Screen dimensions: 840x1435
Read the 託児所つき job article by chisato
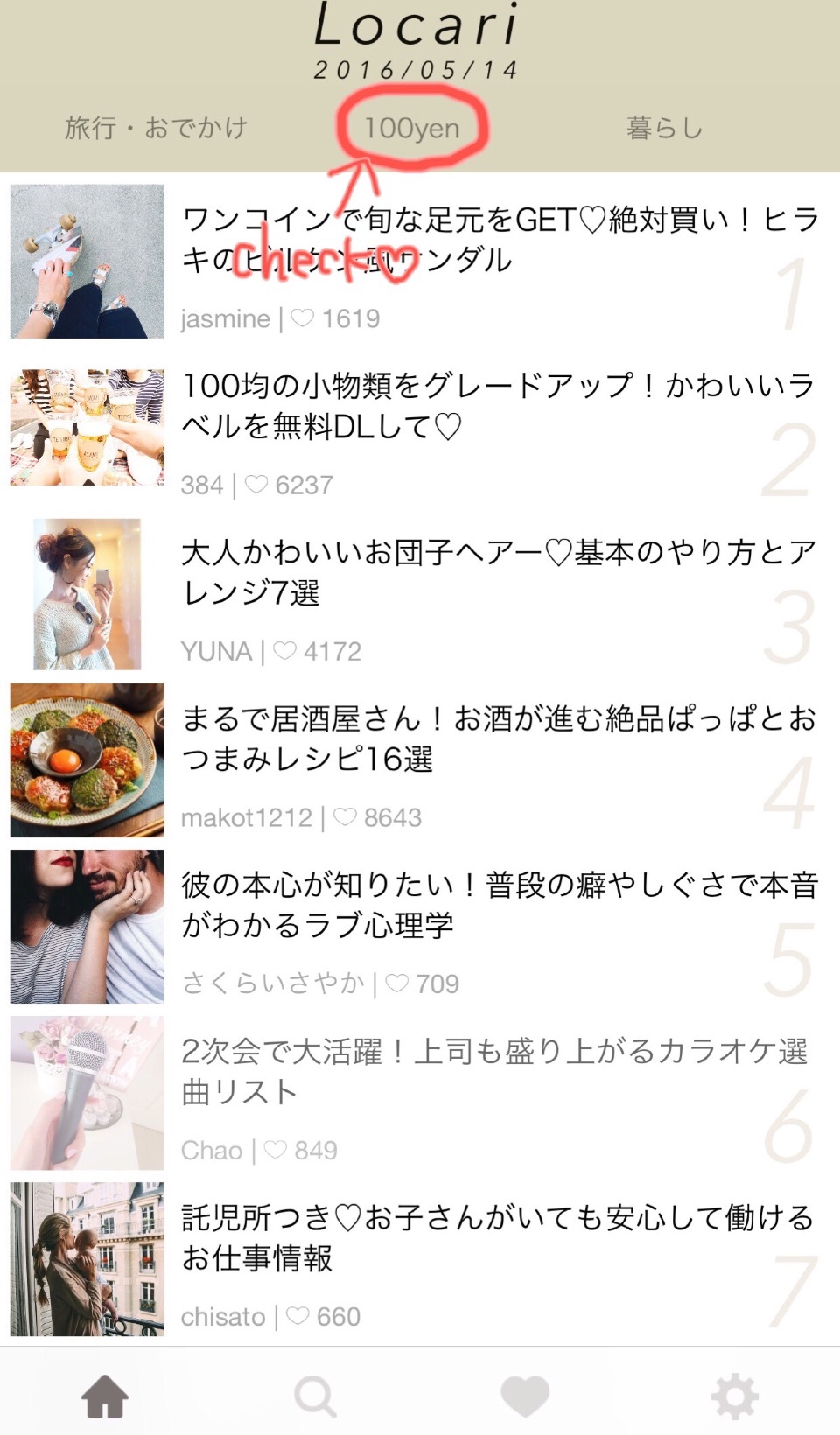point(499,1237)
